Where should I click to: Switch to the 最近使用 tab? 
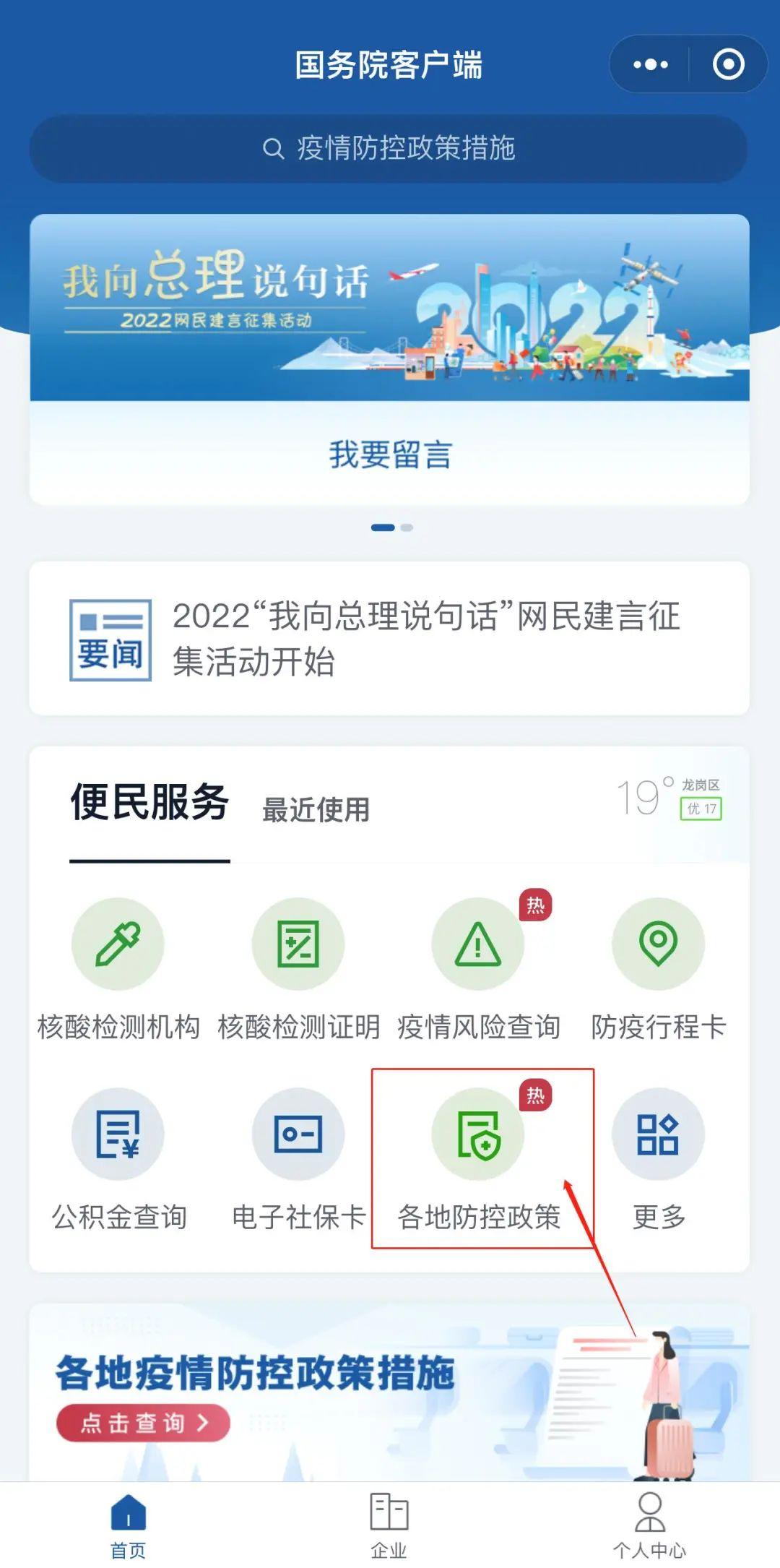click(x=316, y=809)
